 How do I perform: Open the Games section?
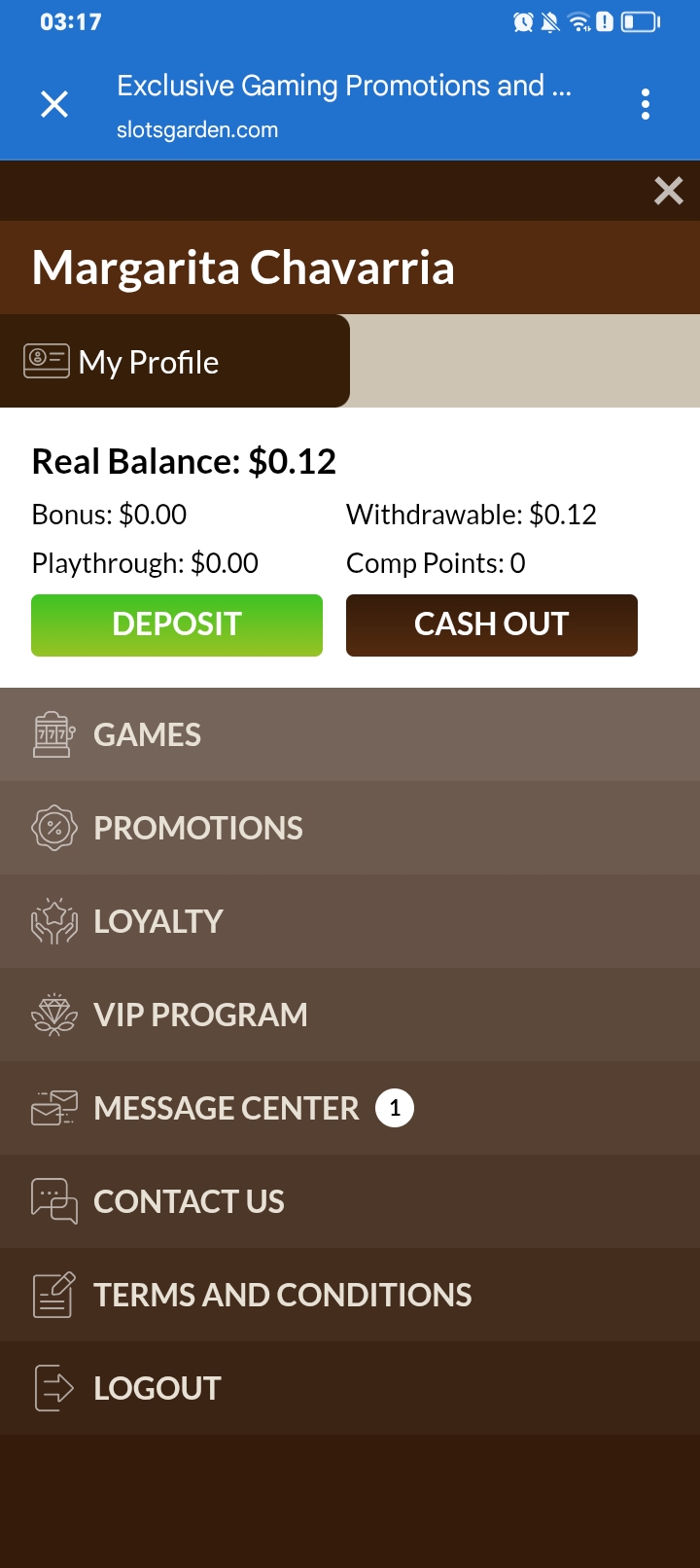pos(148,735)
